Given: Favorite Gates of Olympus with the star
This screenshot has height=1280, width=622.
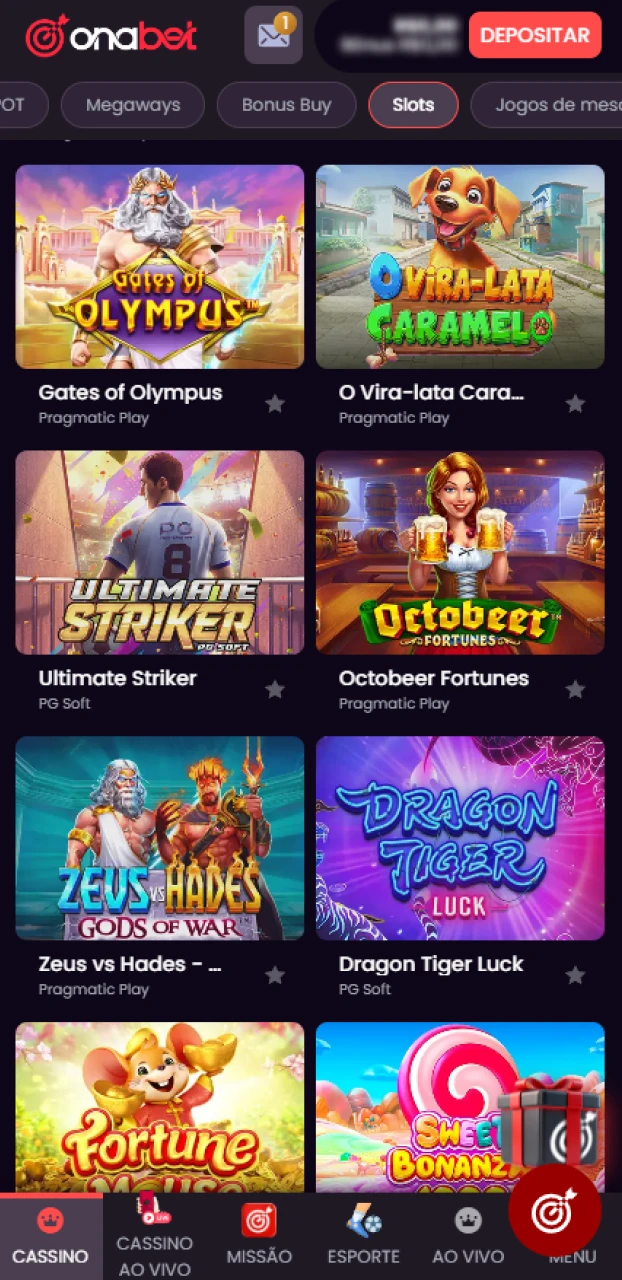Looking at the screenshot, I should click(x=275, y=404).
